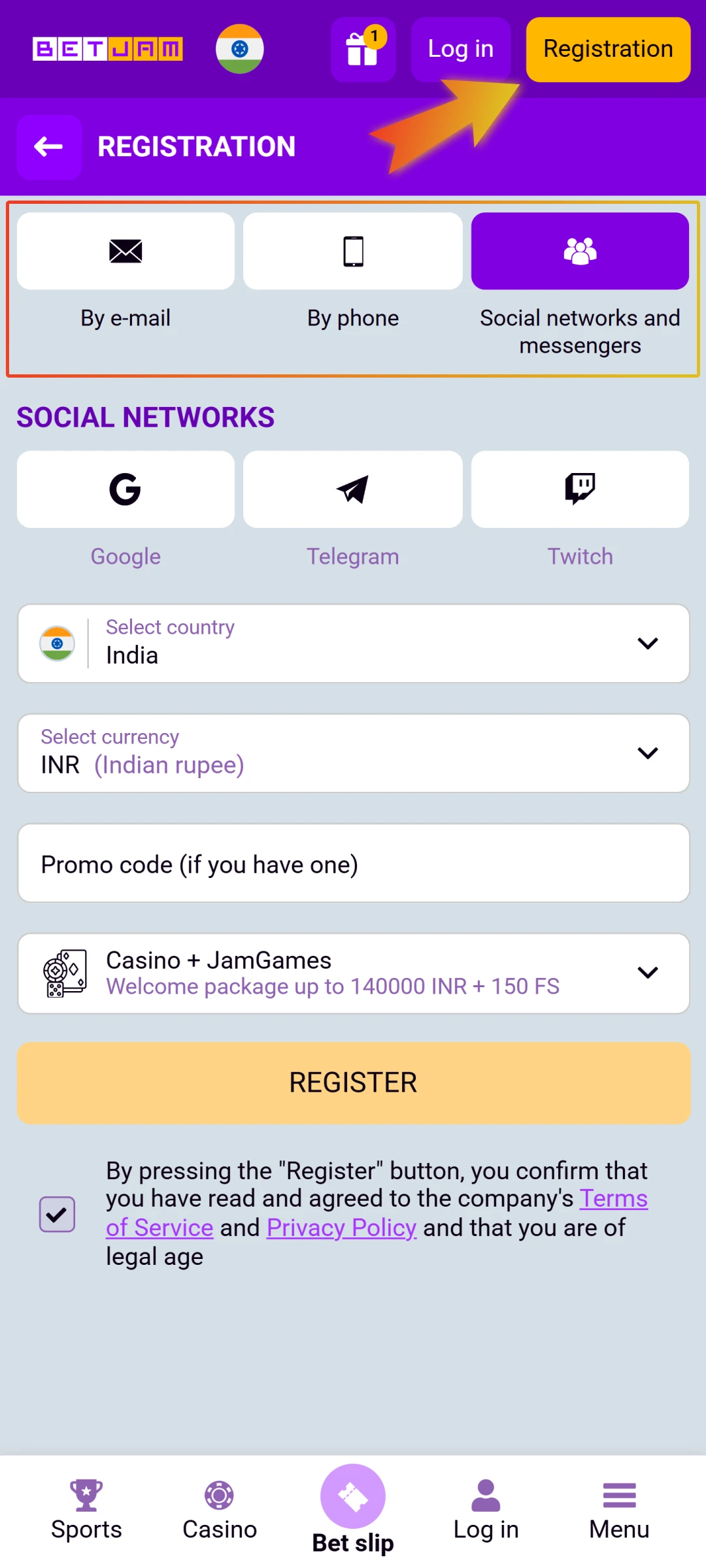The width and height of the screenshot is (706, 1568).
Task: Select registration by e-mail envelope icon
Action: [126, 250]
